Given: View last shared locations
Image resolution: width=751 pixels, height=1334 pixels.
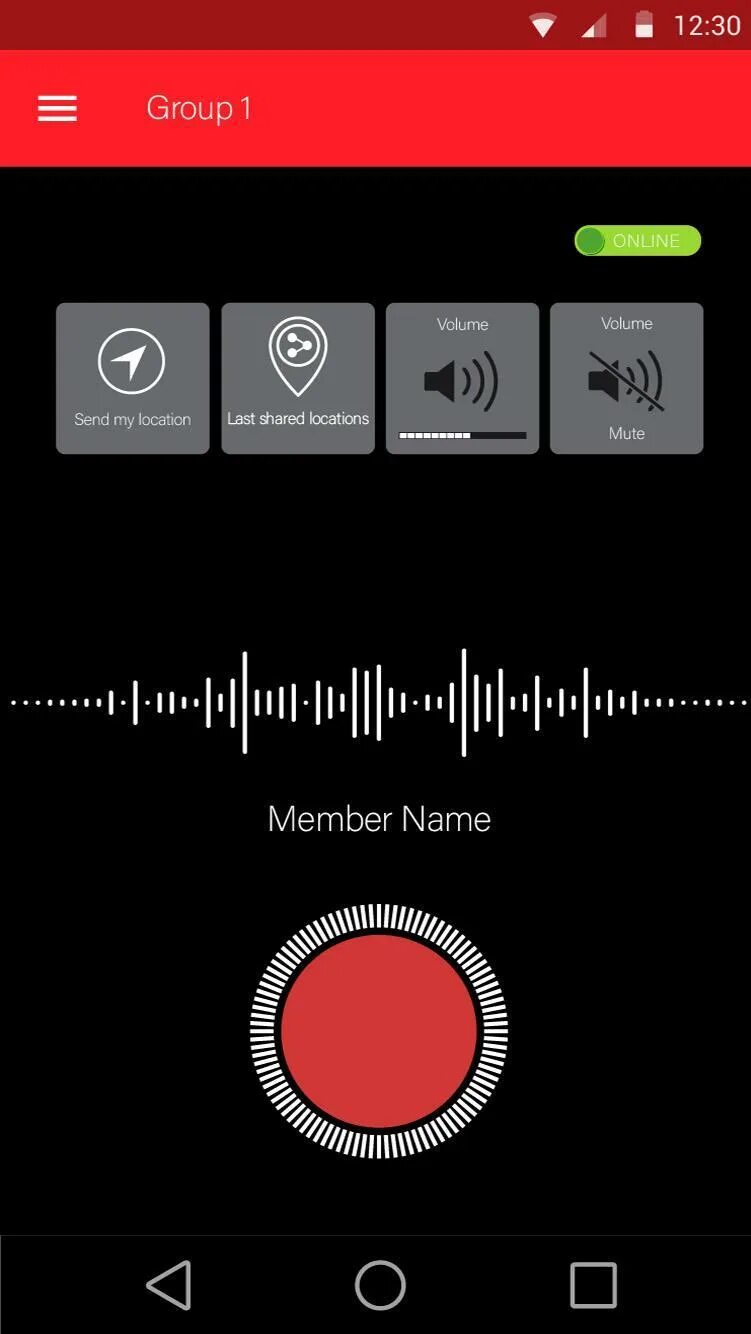Looking at the screenshot, I should 298,378.
